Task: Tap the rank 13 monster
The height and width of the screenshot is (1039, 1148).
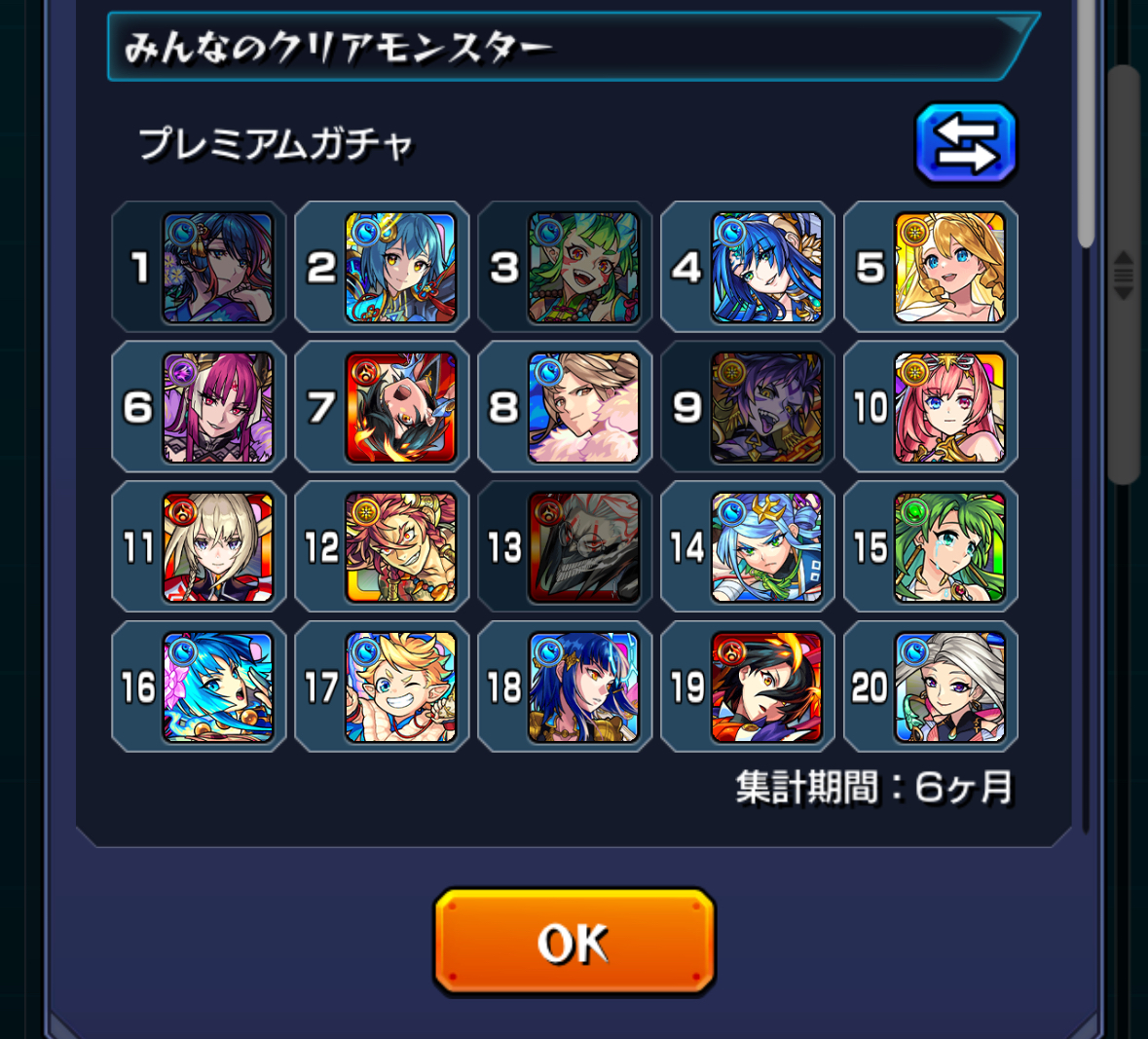Action: tap(583, 547)
